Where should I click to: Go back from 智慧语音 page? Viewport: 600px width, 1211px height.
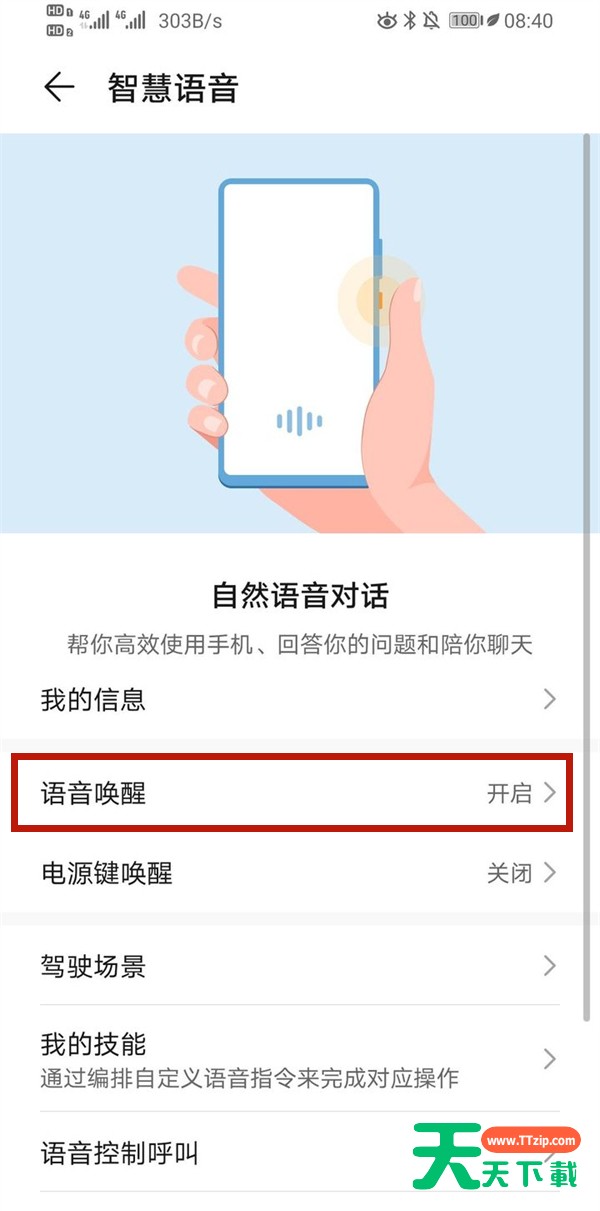click(59, 88)
